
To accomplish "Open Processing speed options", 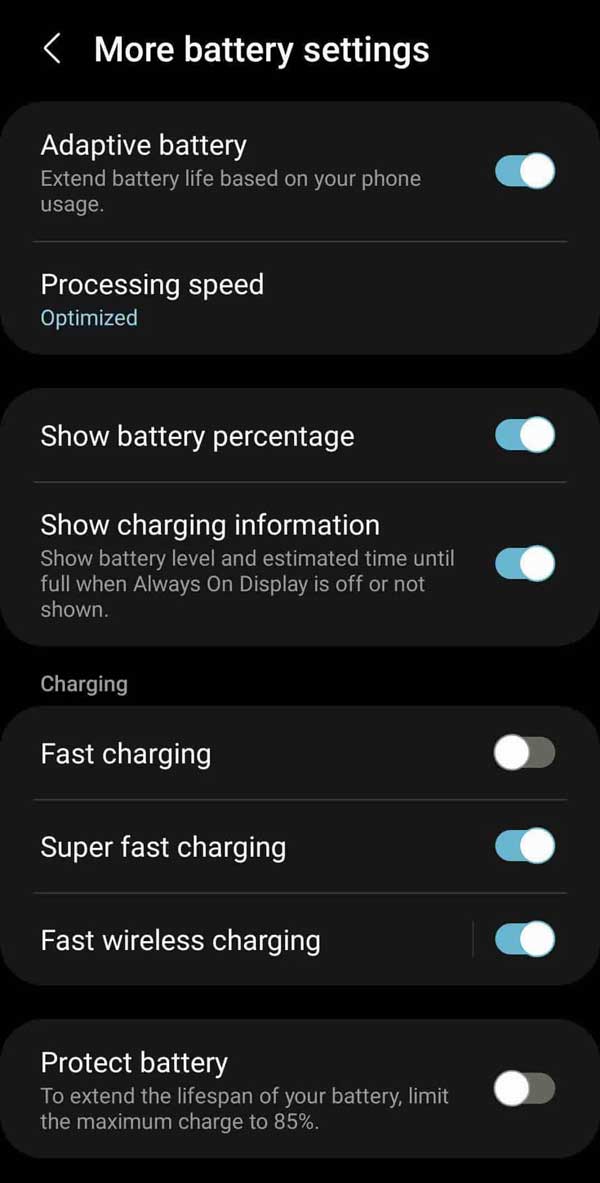I will tap(300, 300).
